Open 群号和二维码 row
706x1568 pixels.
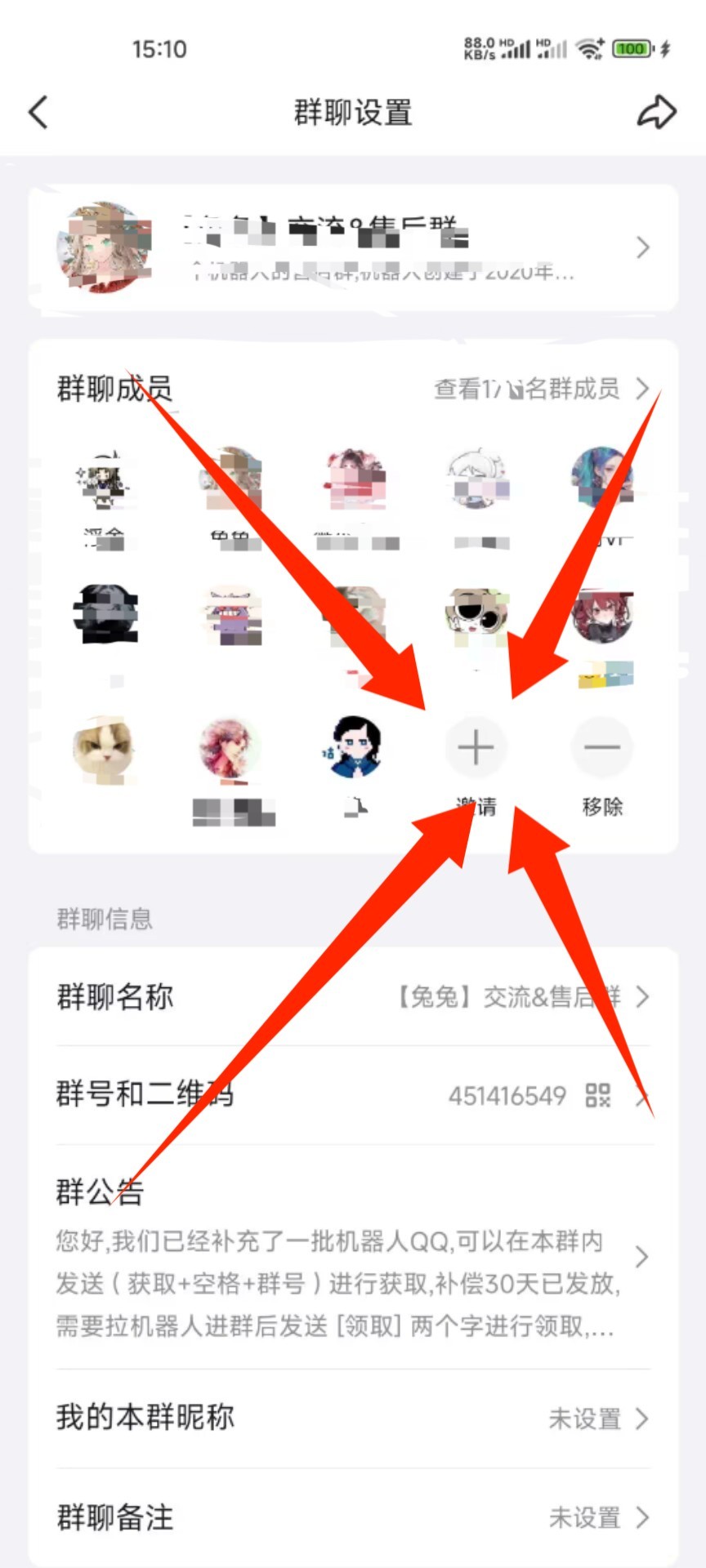pyautogui.click(x=353, y=1095)
